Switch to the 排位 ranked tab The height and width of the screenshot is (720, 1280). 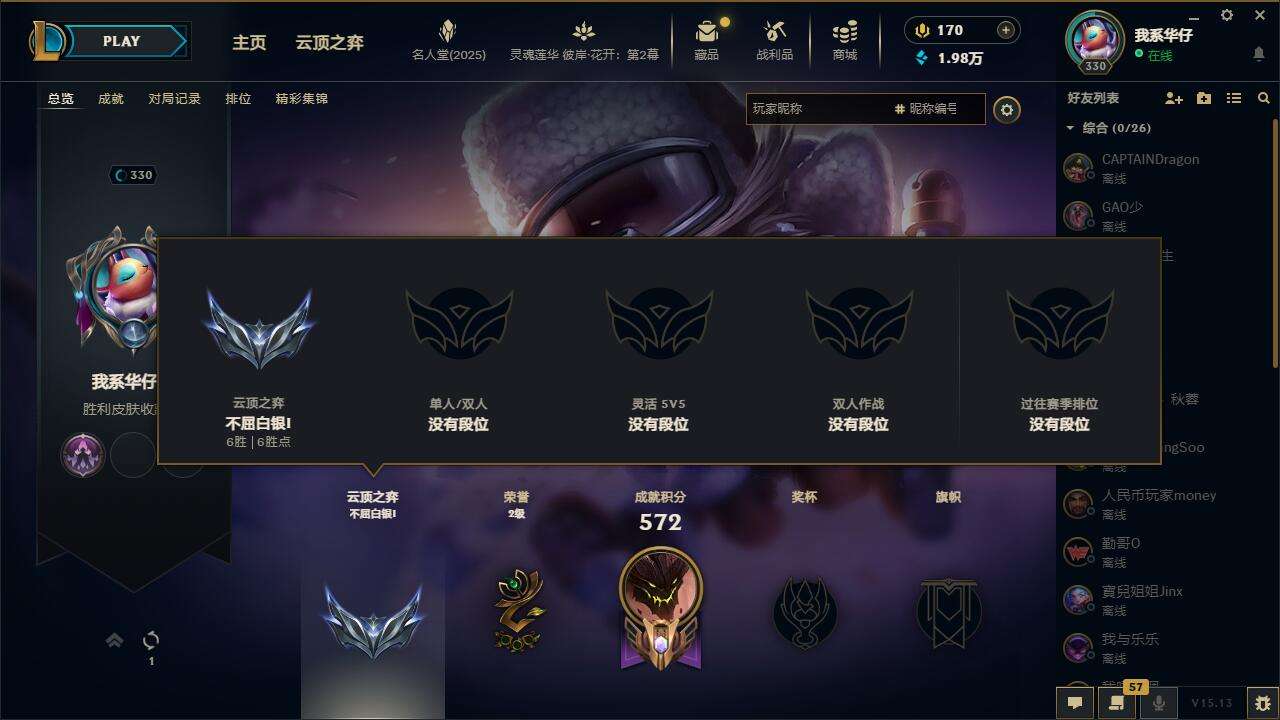[238, 99]
